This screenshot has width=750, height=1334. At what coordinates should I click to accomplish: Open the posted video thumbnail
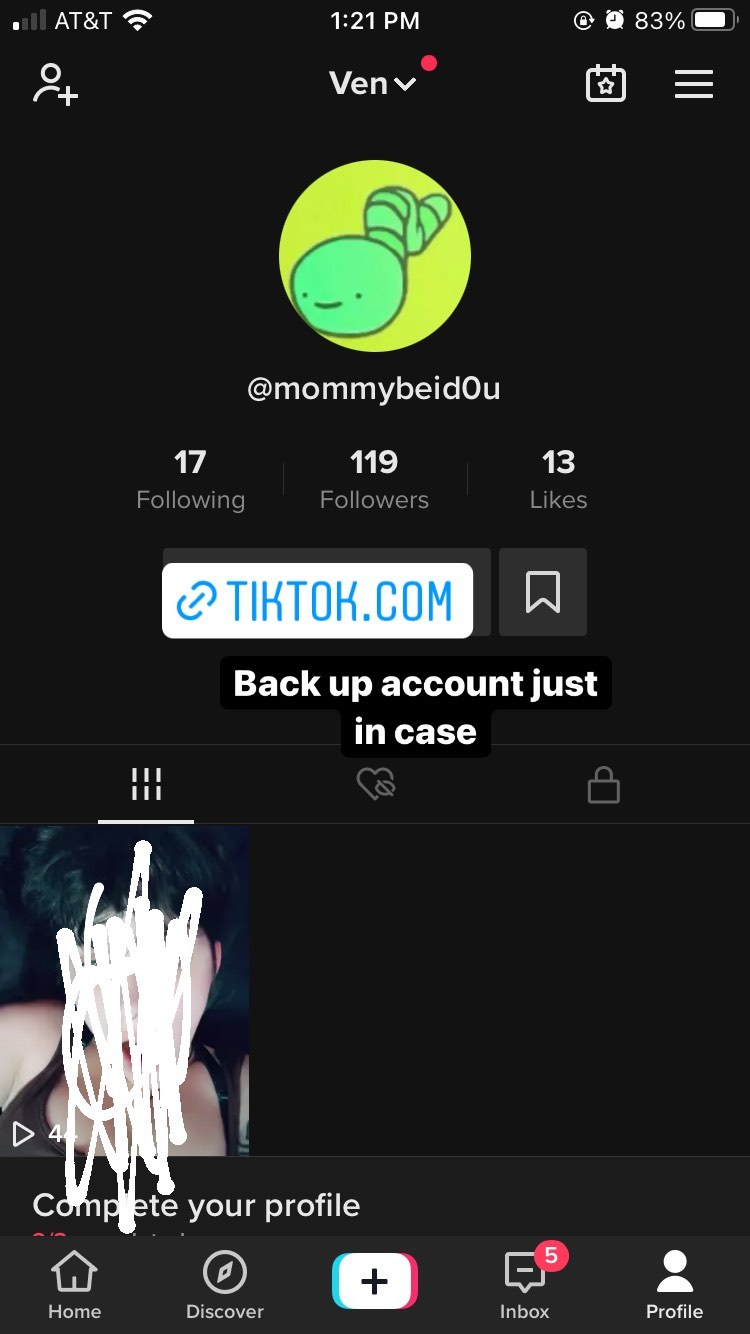(x=124, y=991)
